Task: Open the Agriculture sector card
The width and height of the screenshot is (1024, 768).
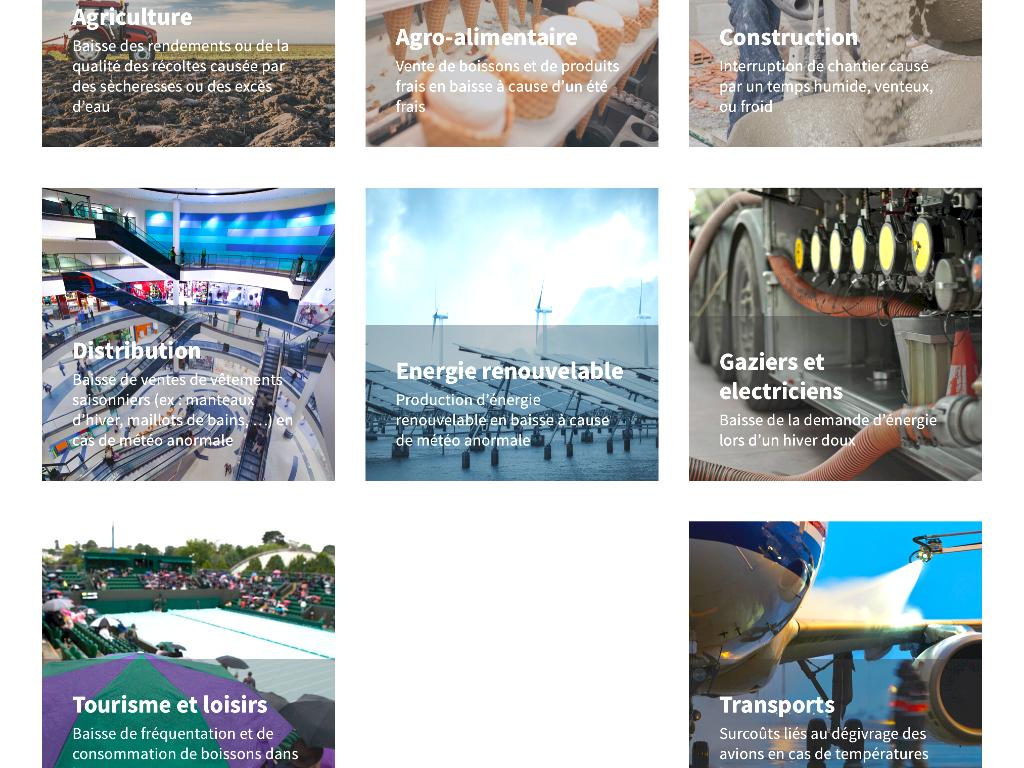Action: 188,73
